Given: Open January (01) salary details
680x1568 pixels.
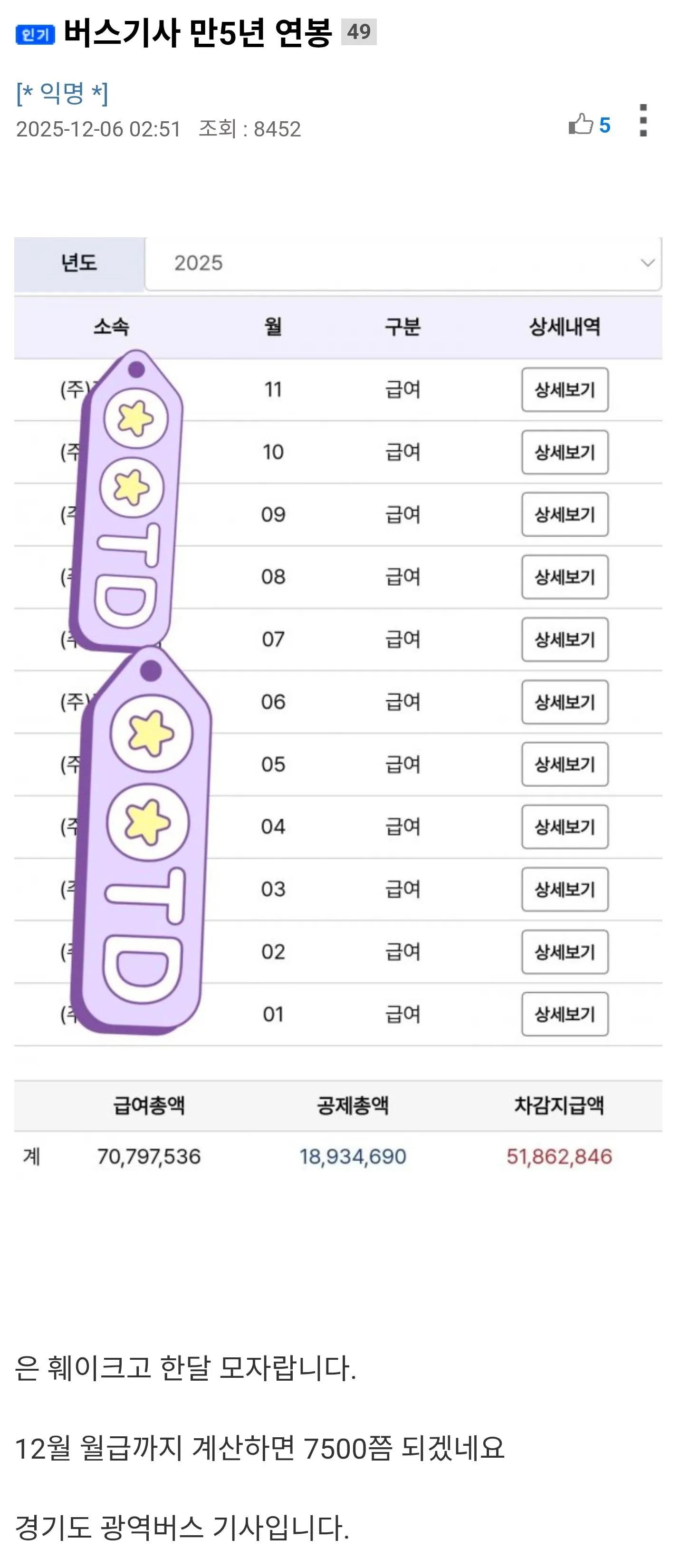Looking at the screenshot, I should (565, 1014).
